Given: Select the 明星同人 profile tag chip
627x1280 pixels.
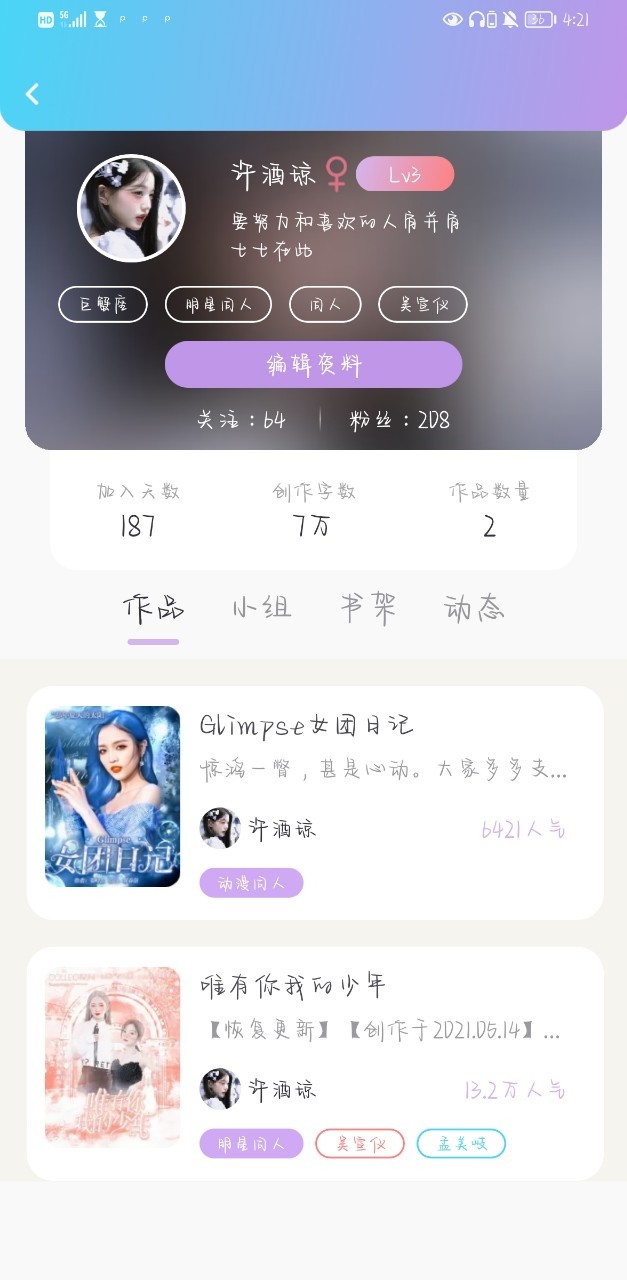Looking at the screenshot, I should click(218, 305).
